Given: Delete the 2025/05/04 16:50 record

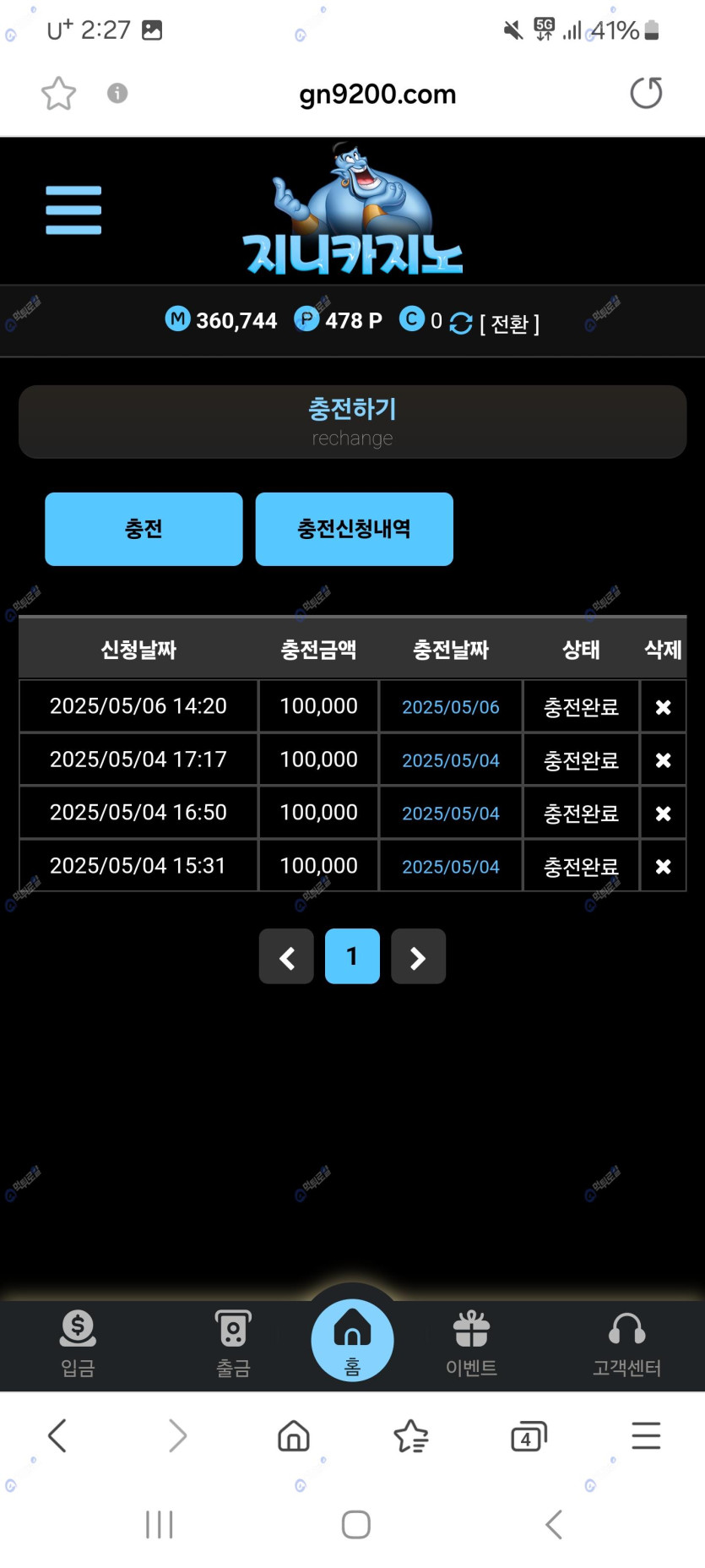Looking at the screenshot, I should pyautogui.click(x=663, y=814).
